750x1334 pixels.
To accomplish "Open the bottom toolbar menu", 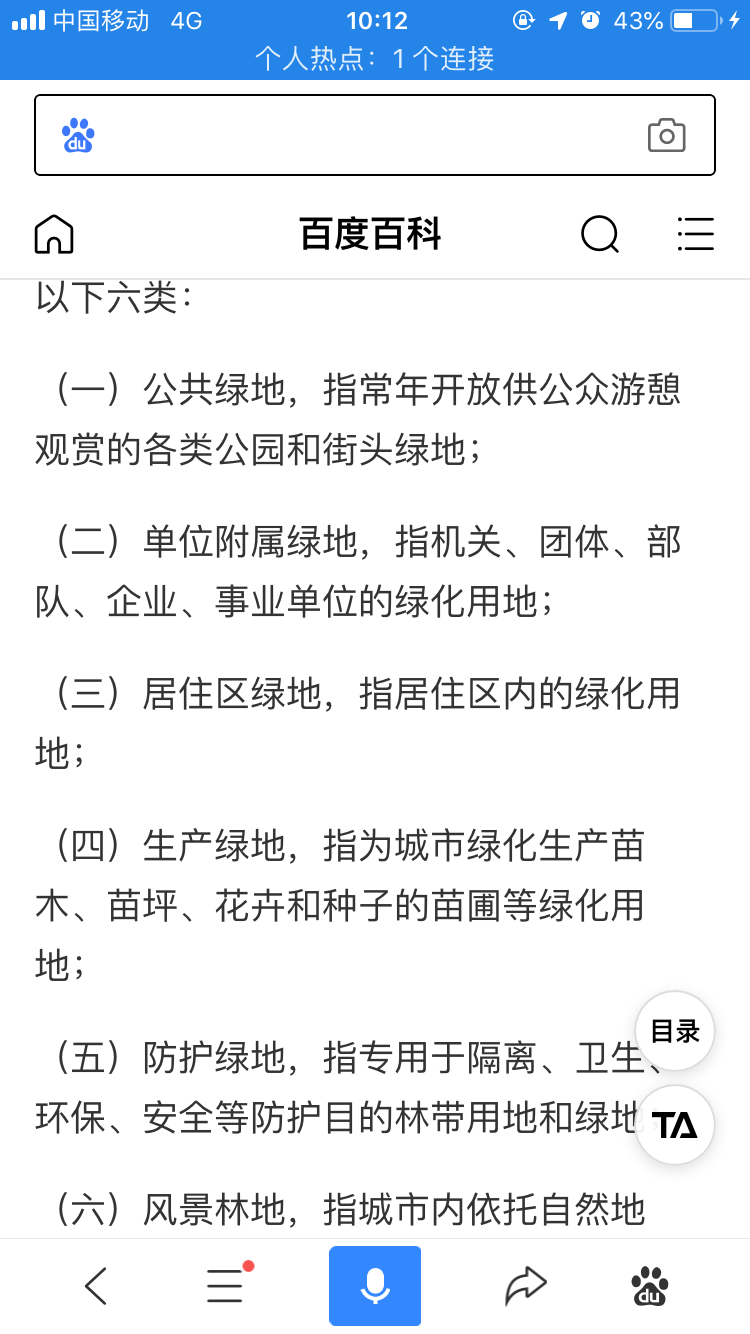I will (226, 1286).
